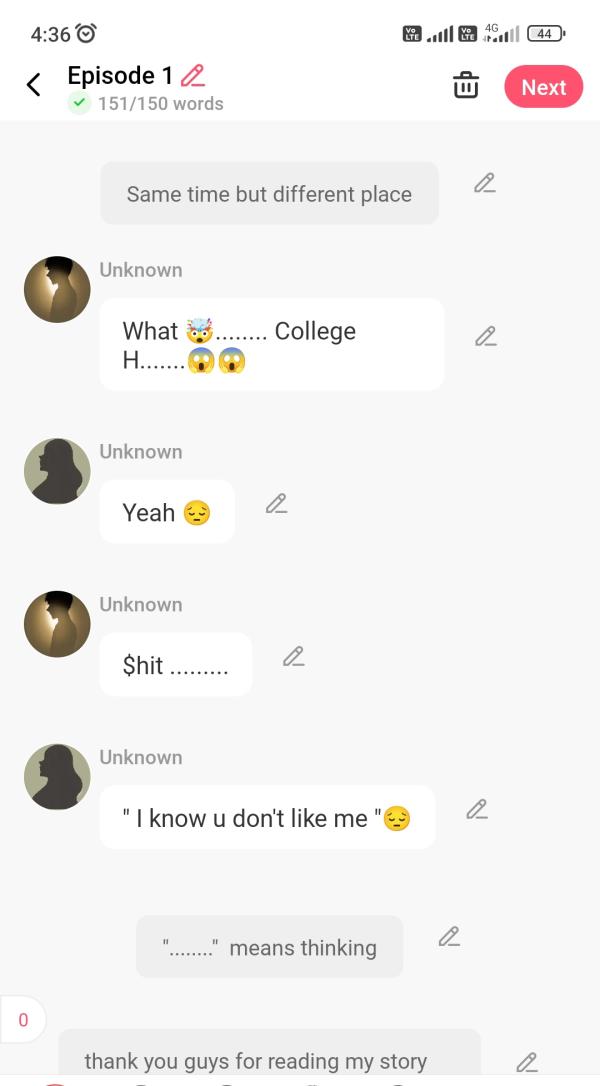The width and height of the screenshot is (600, 1086).
Task: Edit the 'Same time but different place' narration
Action: pos(485,183)
